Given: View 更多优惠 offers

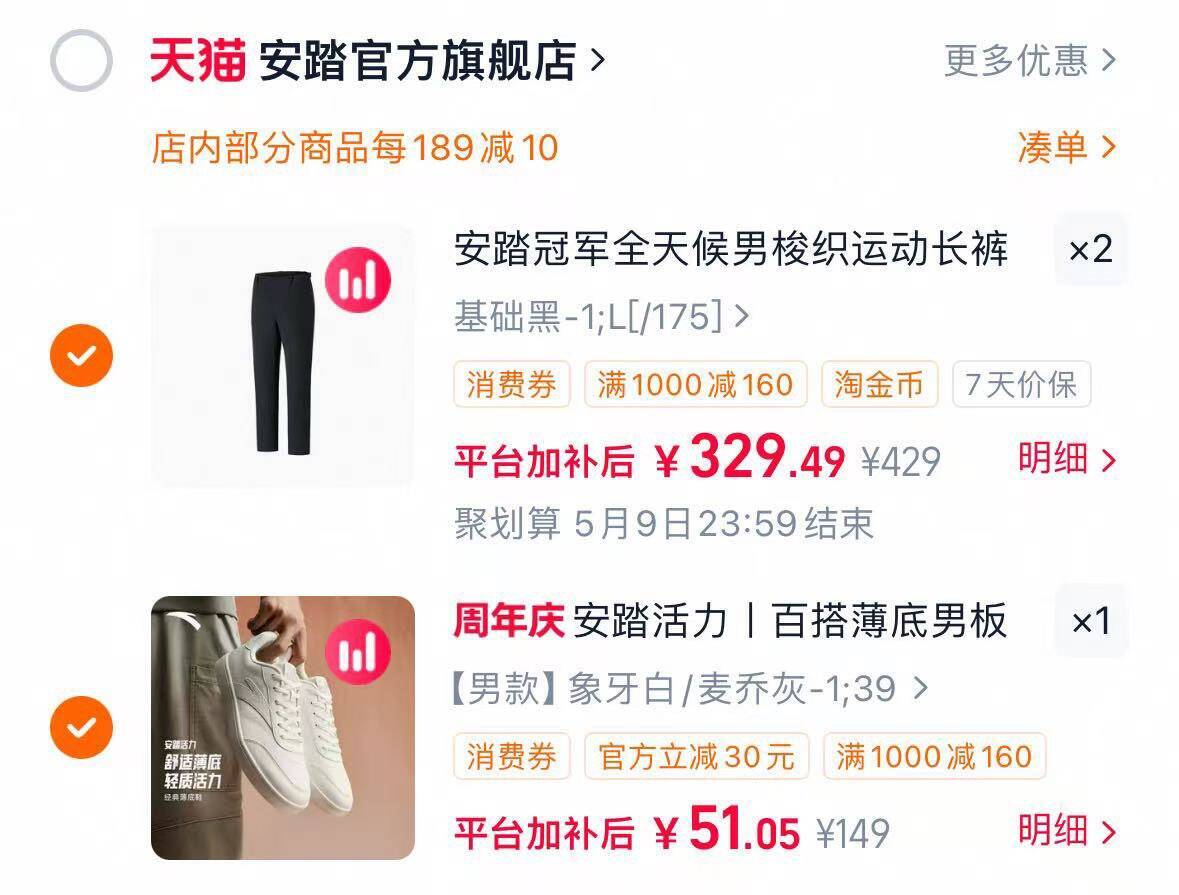Looking at the screenshot, I should 1029,60.
